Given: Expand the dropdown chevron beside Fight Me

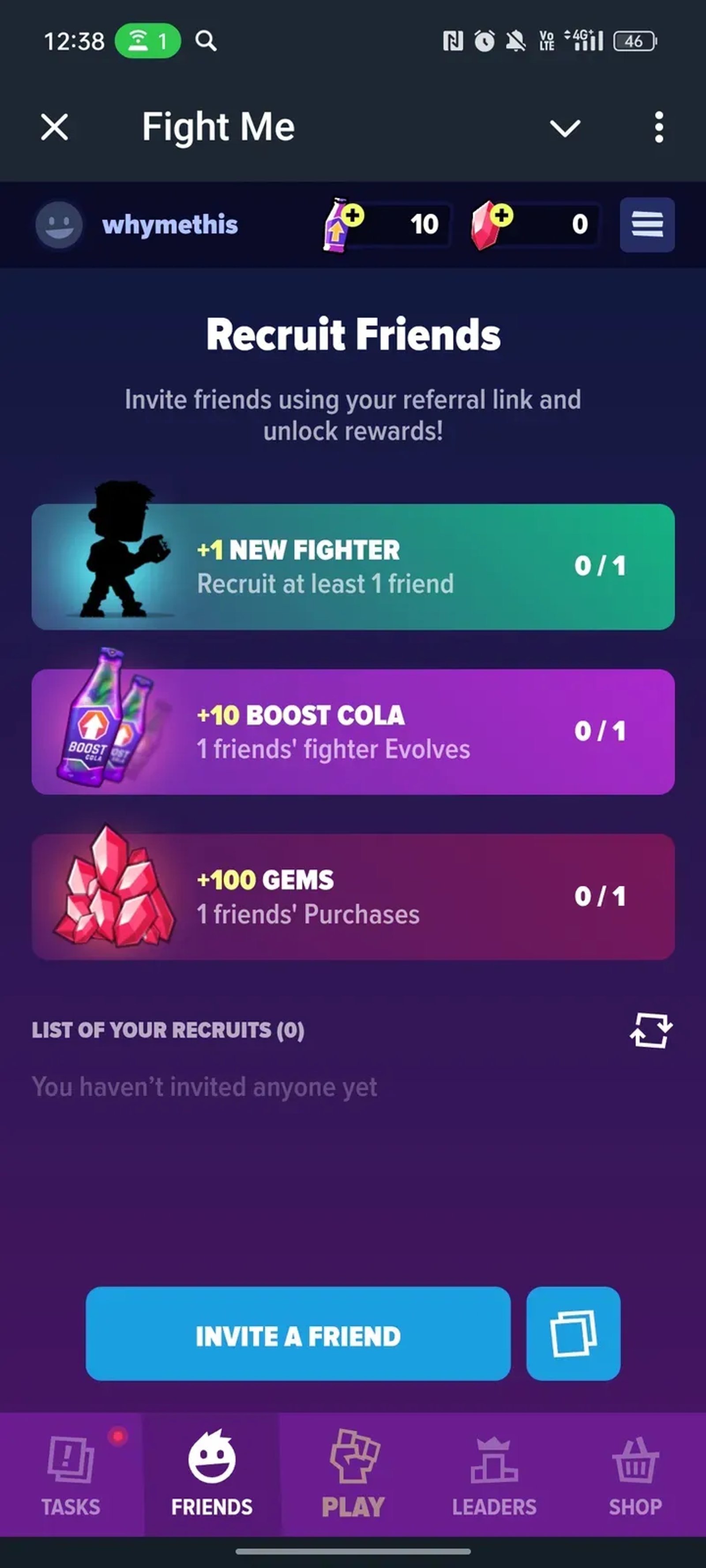Looking at the screenshot, I should coord(565,127).
